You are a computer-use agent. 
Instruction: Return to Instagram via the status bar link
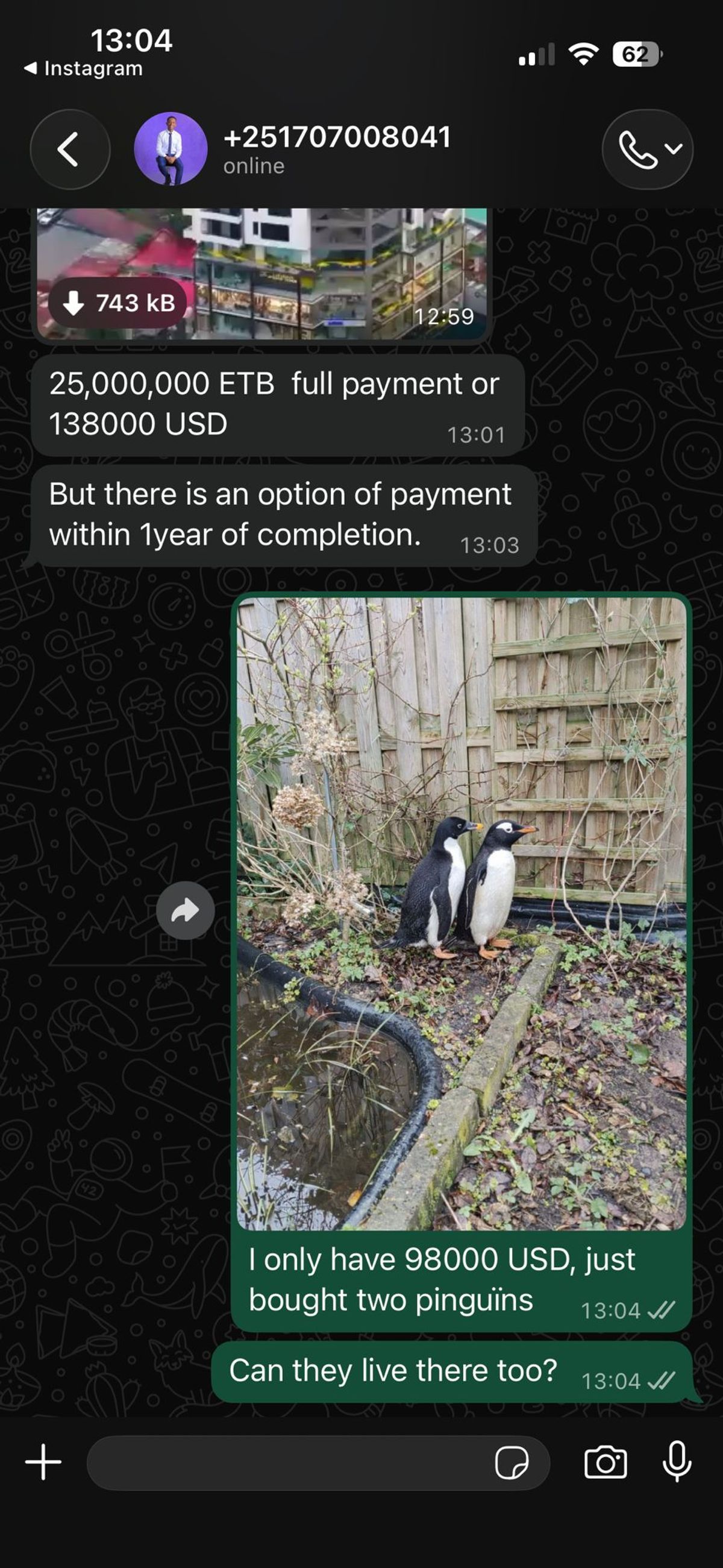point(83,68)
